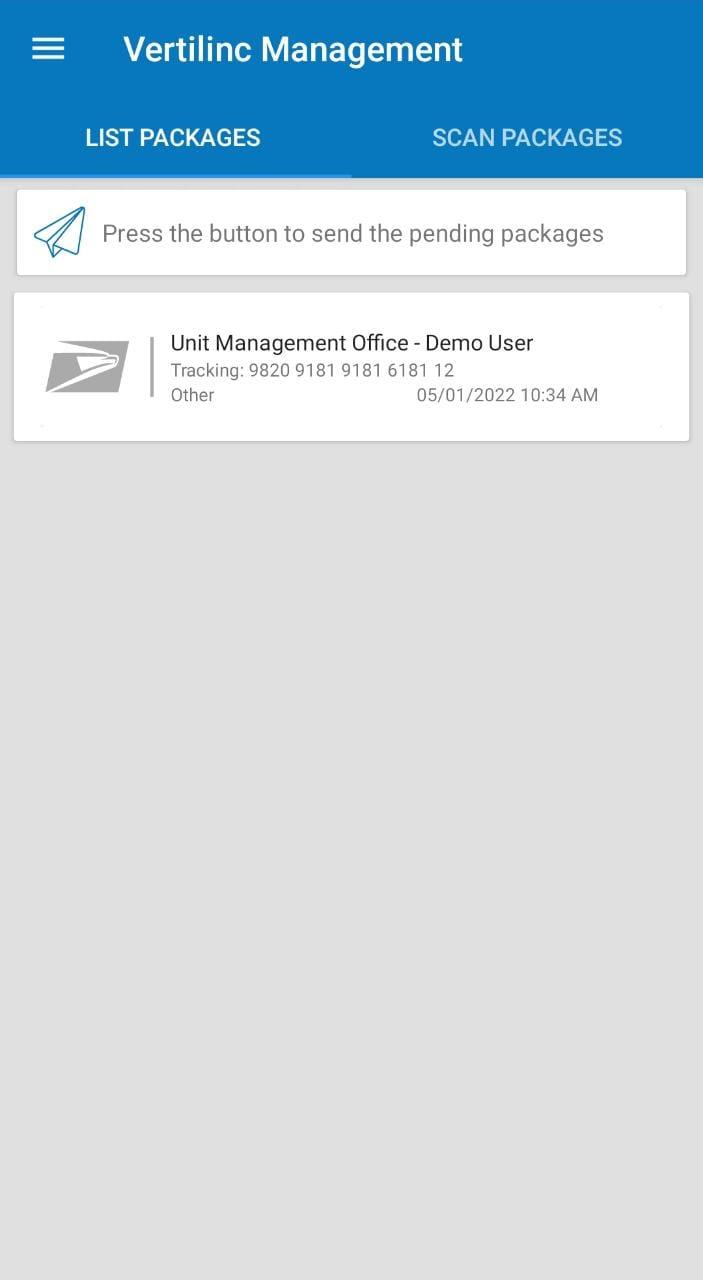Image resolution: width=703 pixels, height=1280 pixels.
Task: Send pending packages with the paper plane button
Action: pos(60,233)
